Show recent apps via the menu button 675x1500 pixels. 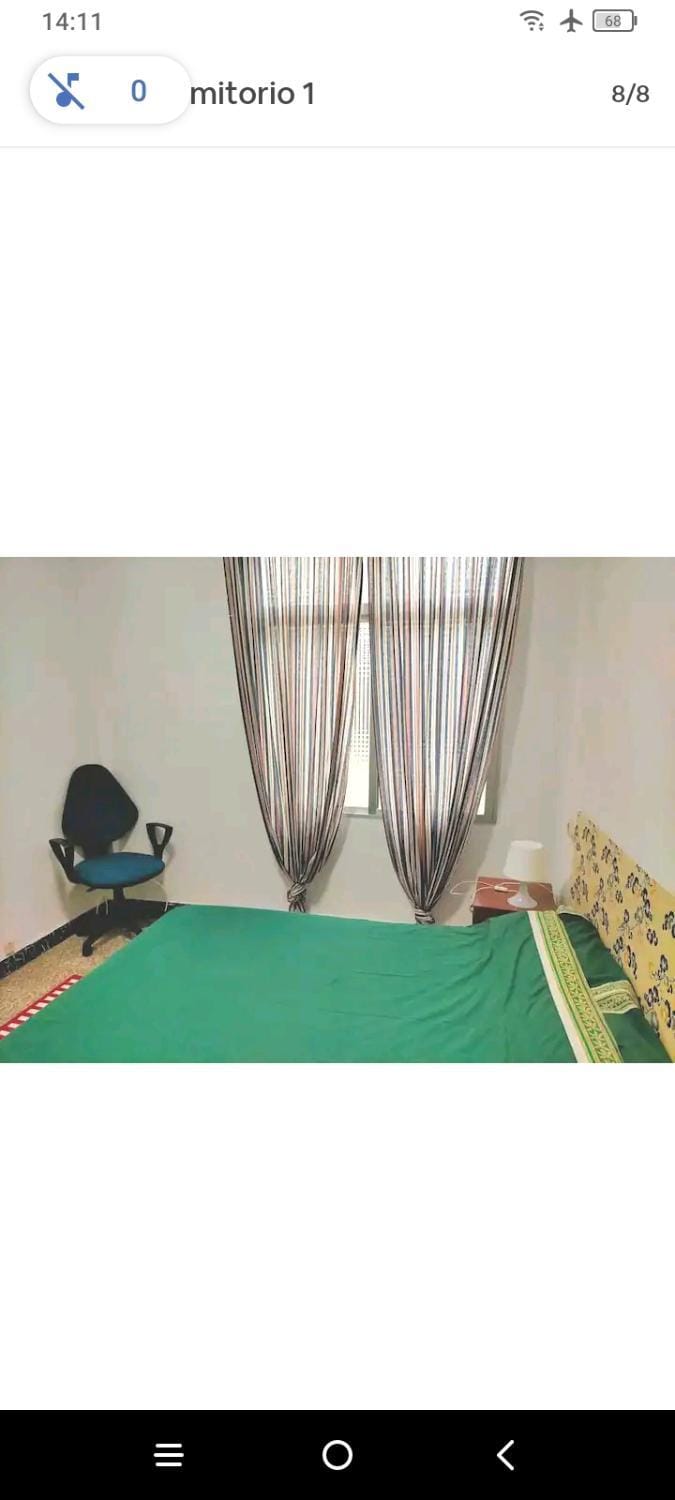pos(169,1455)
